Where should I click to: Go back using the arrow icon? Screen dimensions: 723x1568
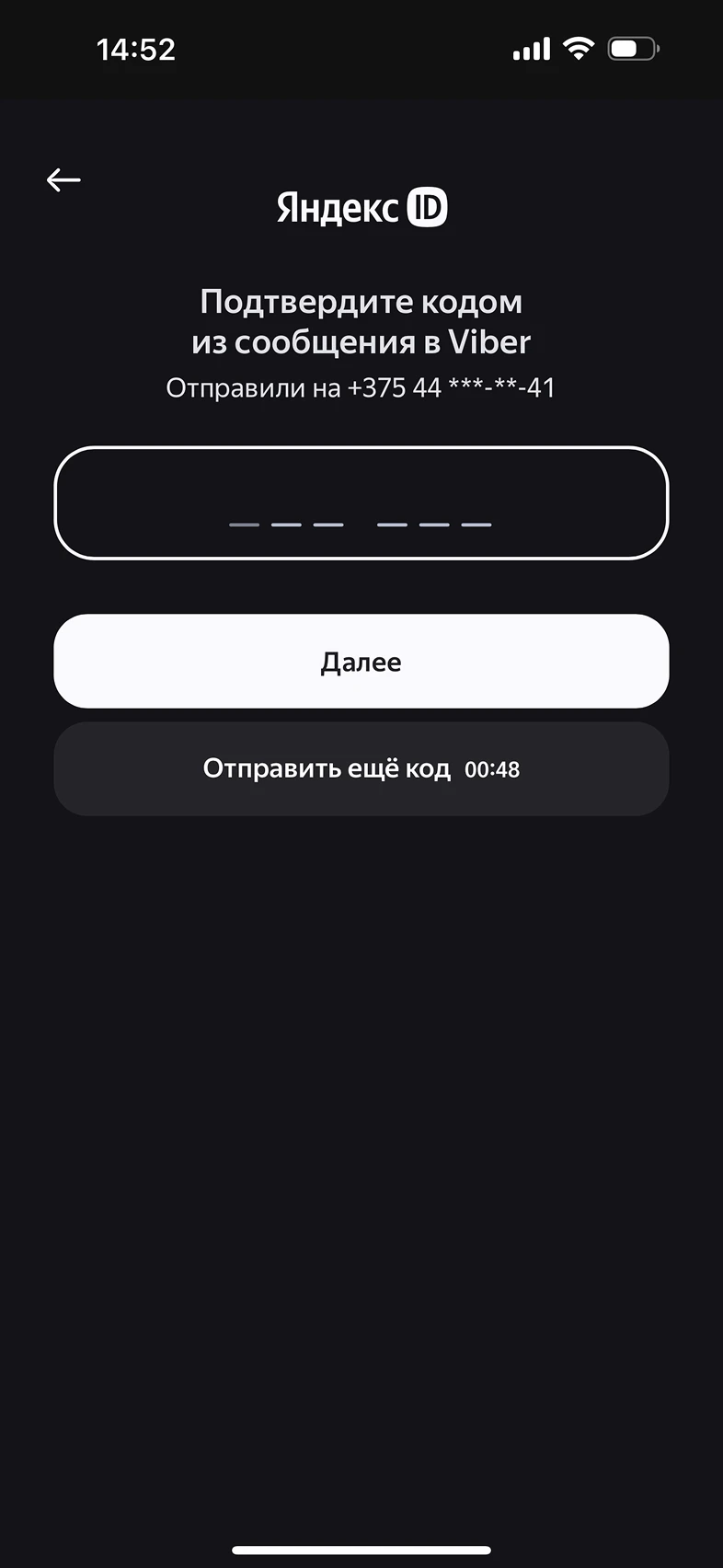click(63, 179)
